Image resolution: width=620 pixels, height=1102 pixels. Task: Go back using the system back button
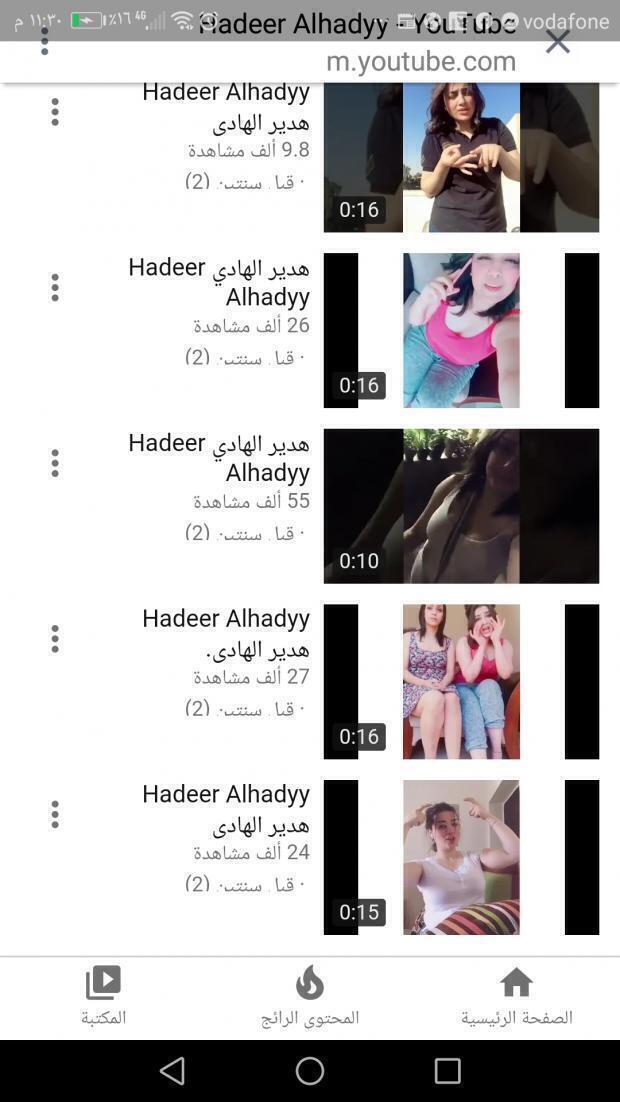pos(172,1071)
